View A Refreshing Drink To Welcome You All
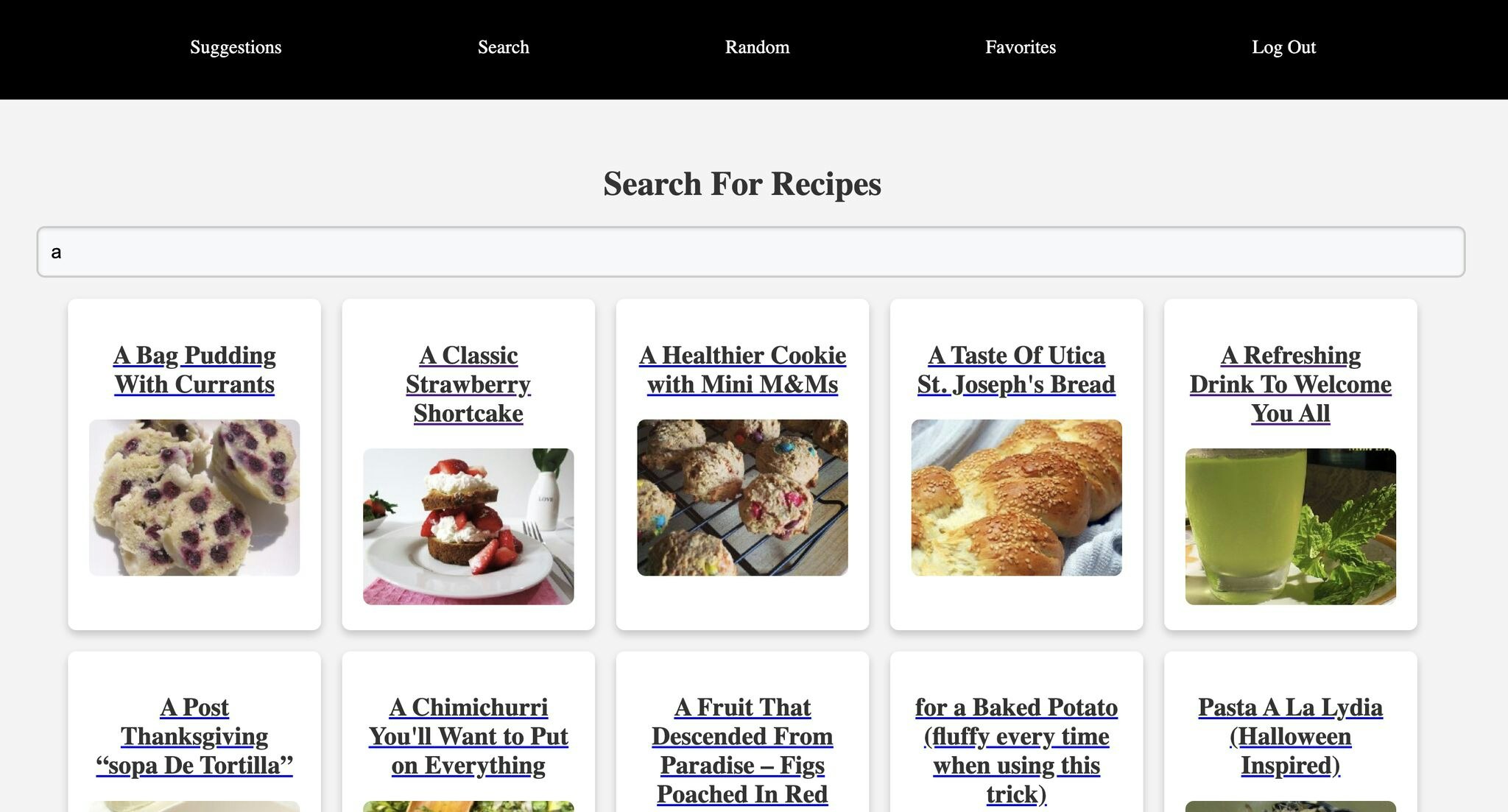Image resolution: width=1508 pixels, height=812 pixels. pos(1290,384)
